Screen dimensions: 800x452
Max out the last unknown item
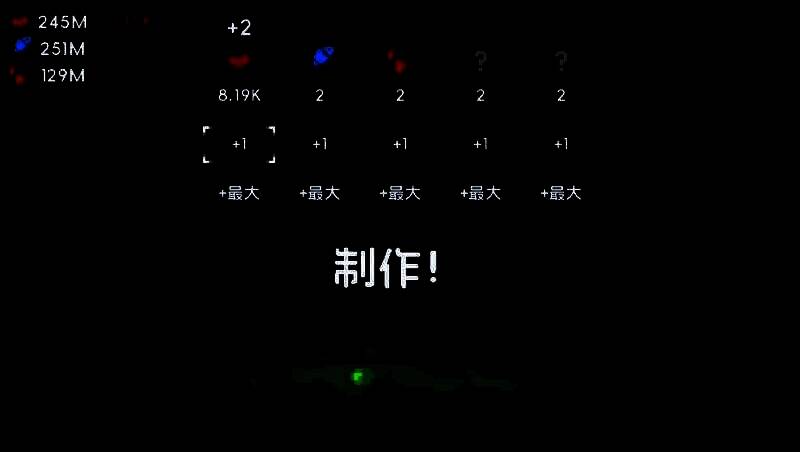point(561,193)
